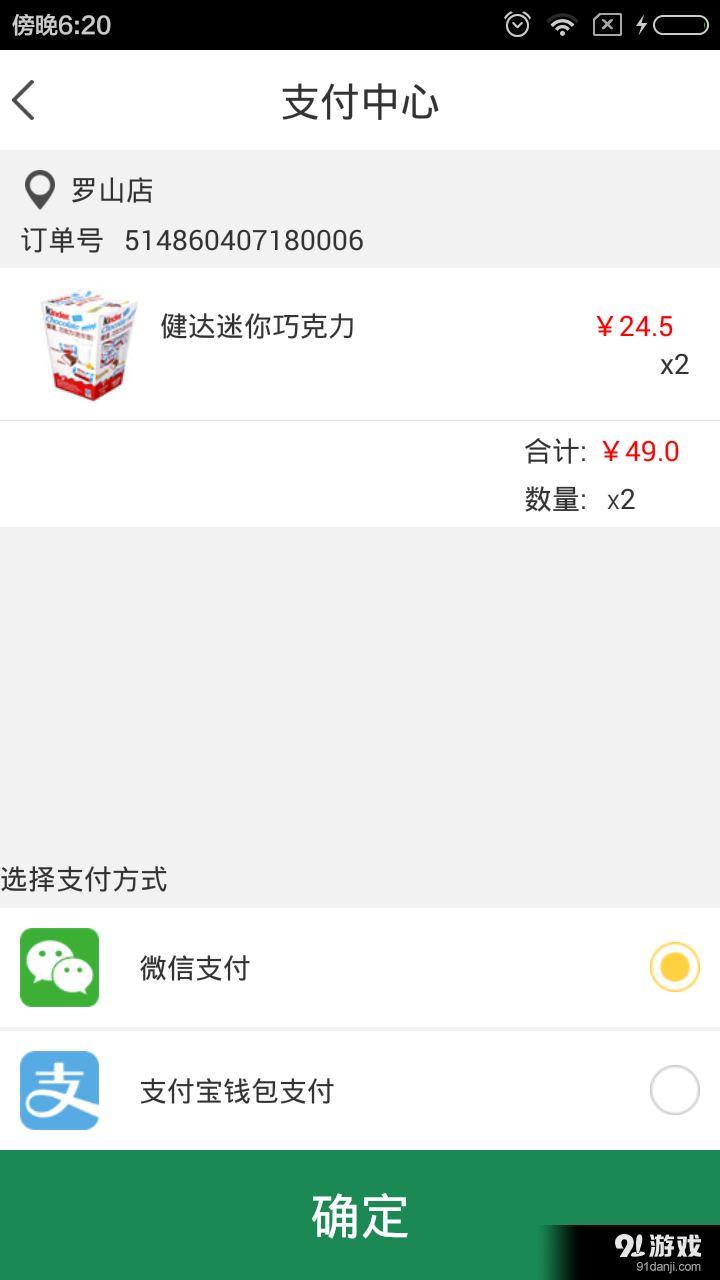
Task: Open the 健达迷你巧克力 product entry
Action: [260, 326]
